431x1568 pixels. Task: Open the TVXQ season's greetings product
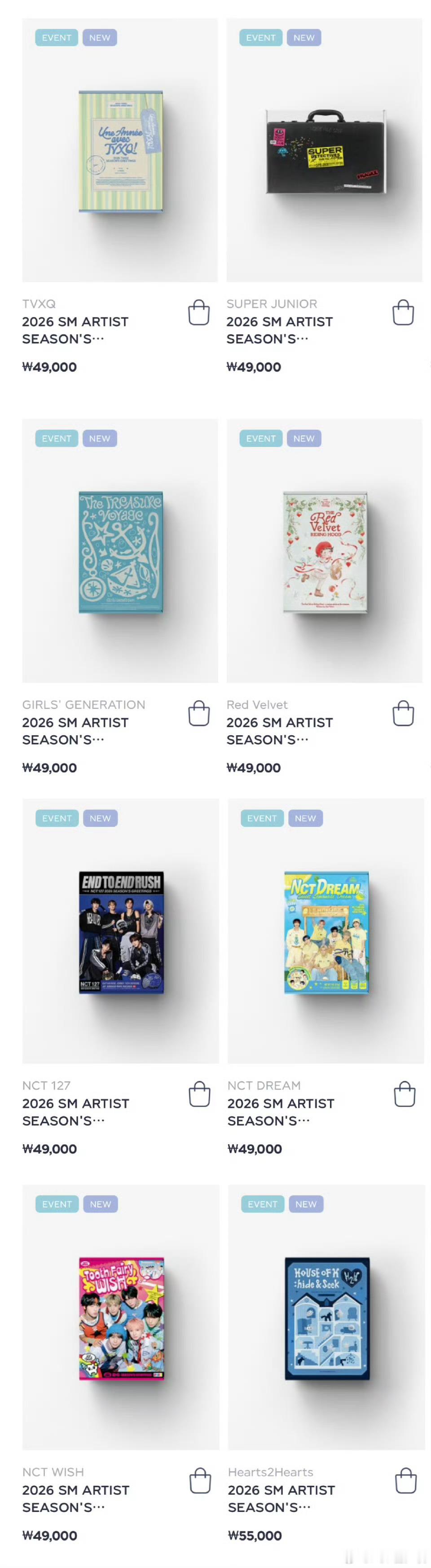pos(120,150)
